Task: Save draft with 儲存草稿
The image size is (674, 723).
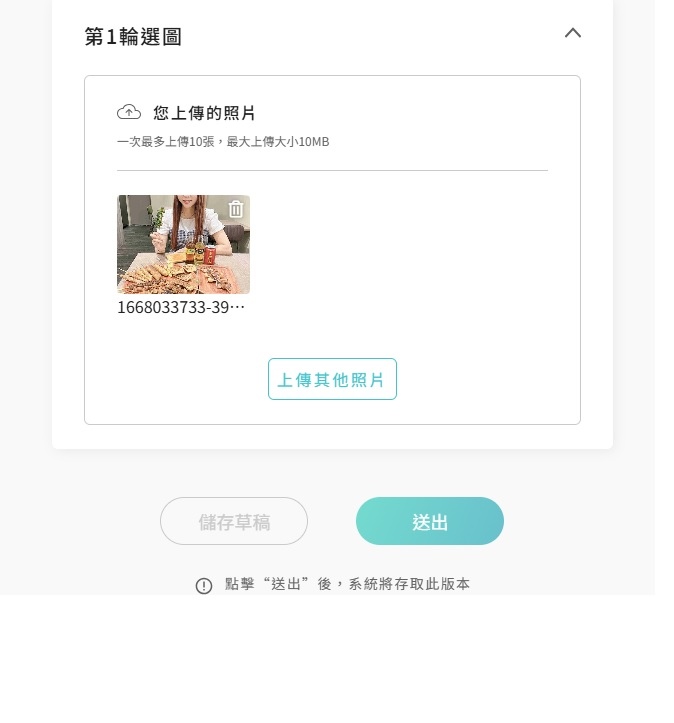Action: tap(234, 521)
